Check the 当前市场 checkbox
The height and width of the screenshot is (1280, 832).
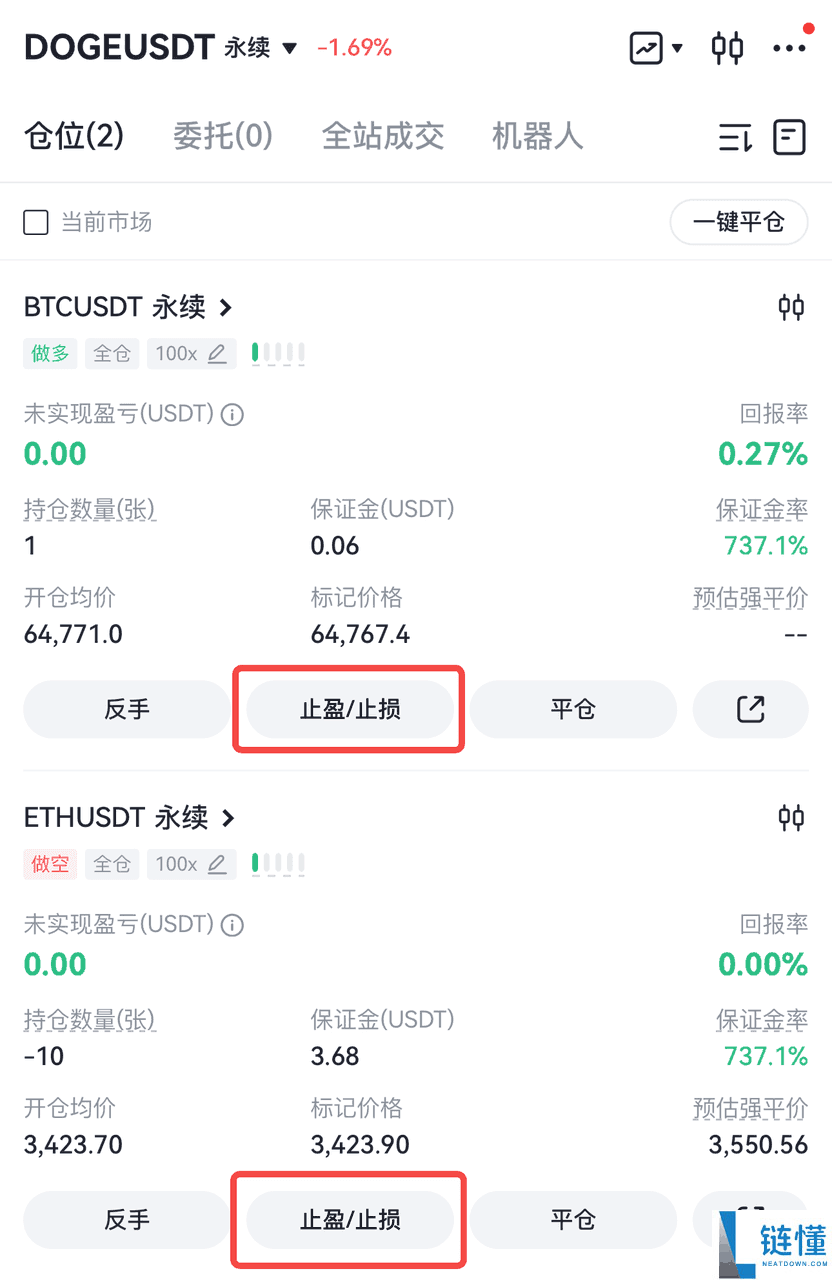click(x=36, y=222)
